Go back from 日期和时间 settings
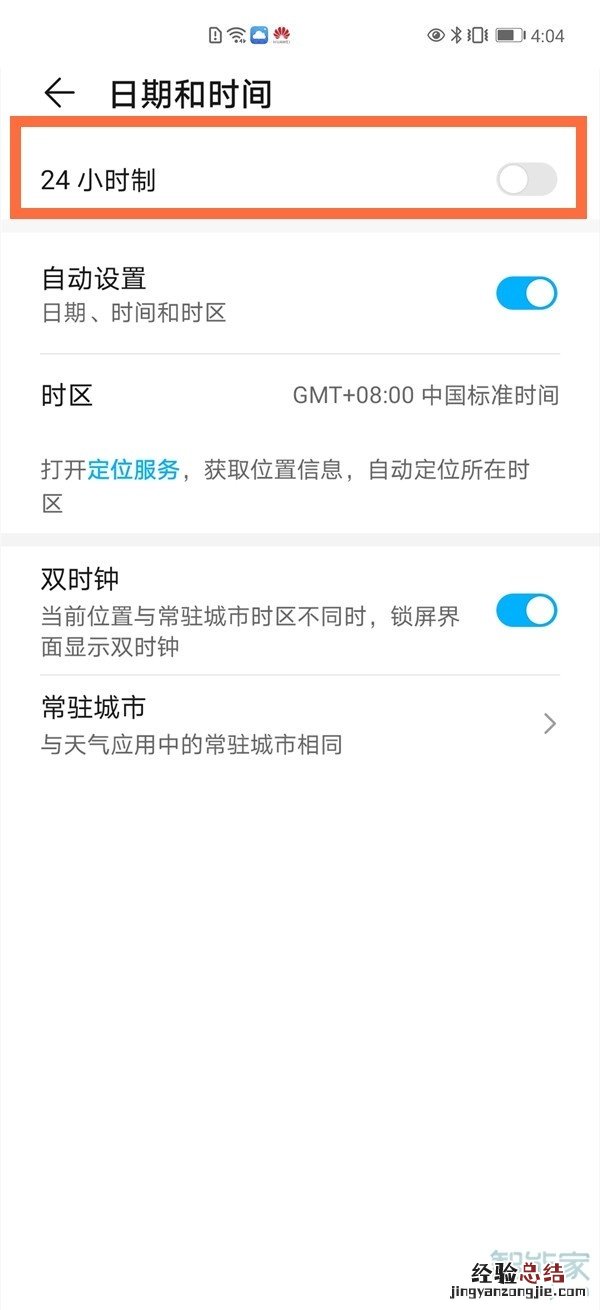 pos(59,94)
